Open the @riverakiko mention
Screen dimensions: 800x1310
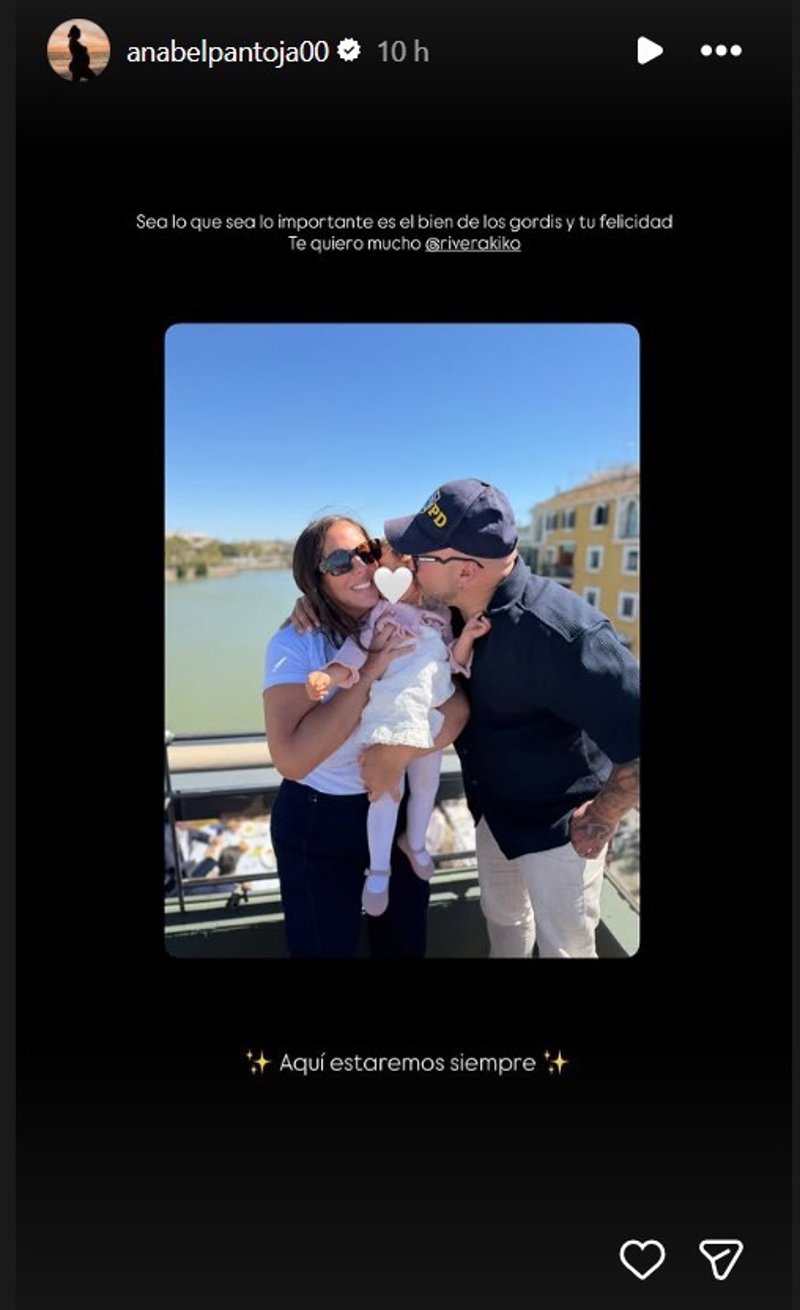pyautogui.click(x=472, y=243)
